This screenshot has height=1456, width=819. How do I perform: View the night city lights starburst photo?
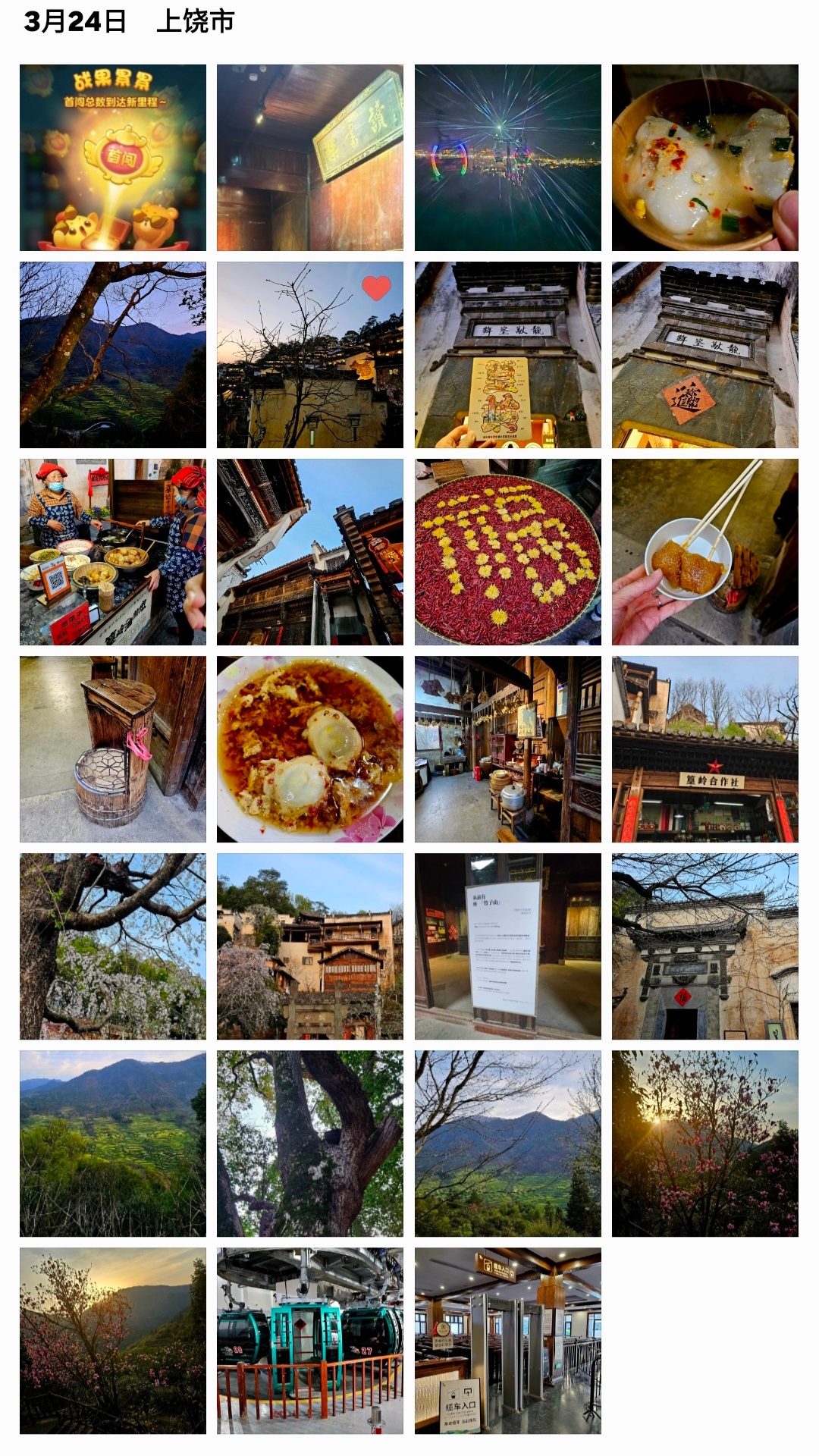(508, 158)
